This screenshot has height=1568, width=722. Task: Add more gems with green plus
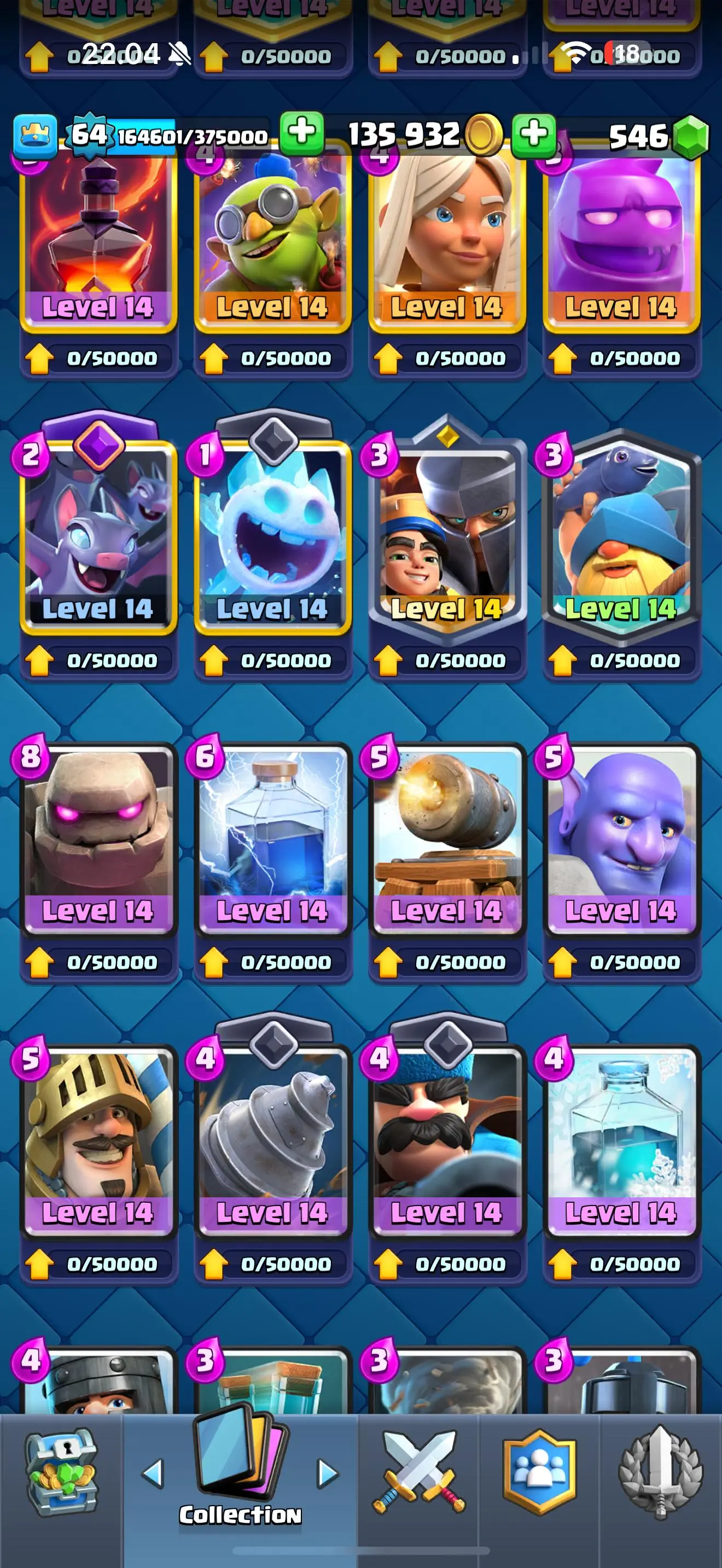pos(533,134)
